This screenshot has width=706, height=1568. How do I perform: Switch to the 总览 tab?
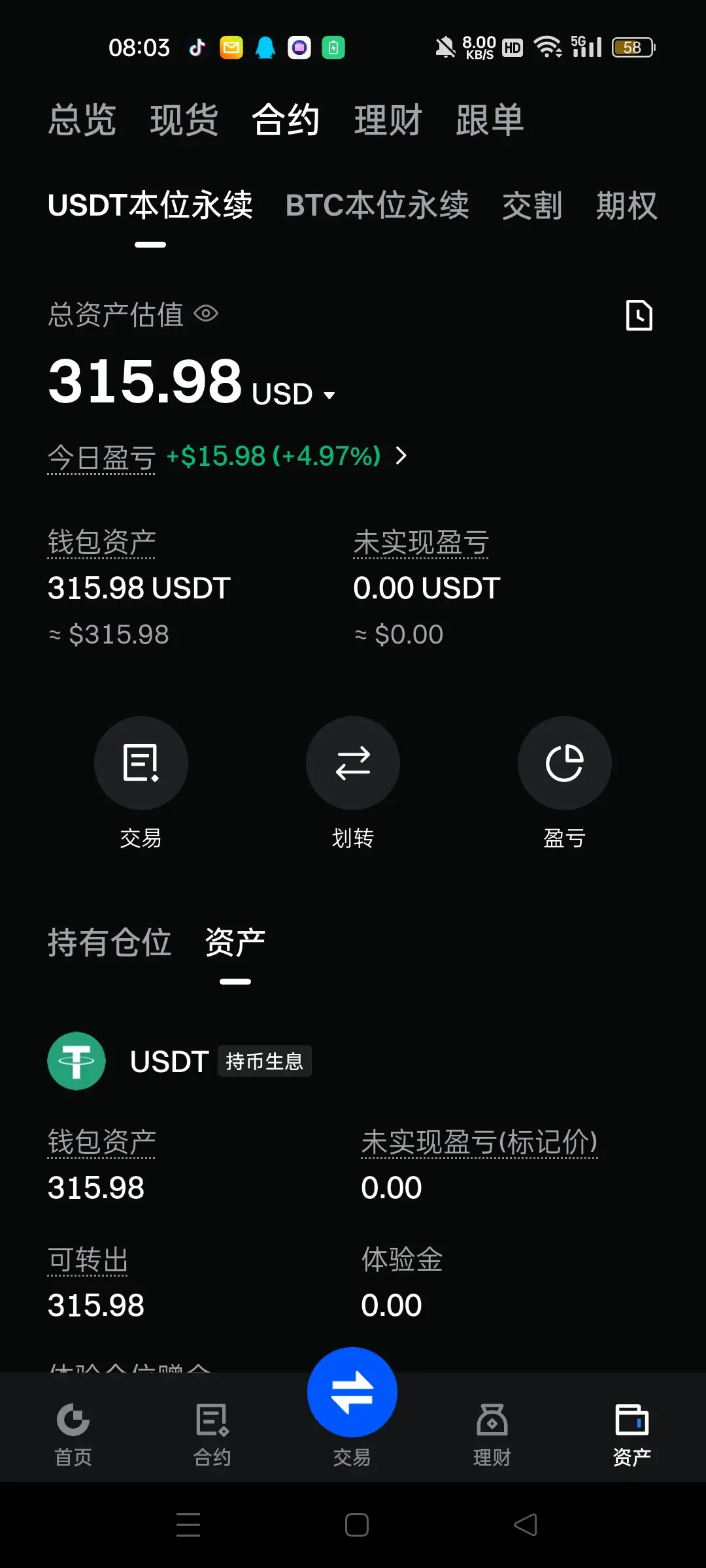tap(82, 120)
